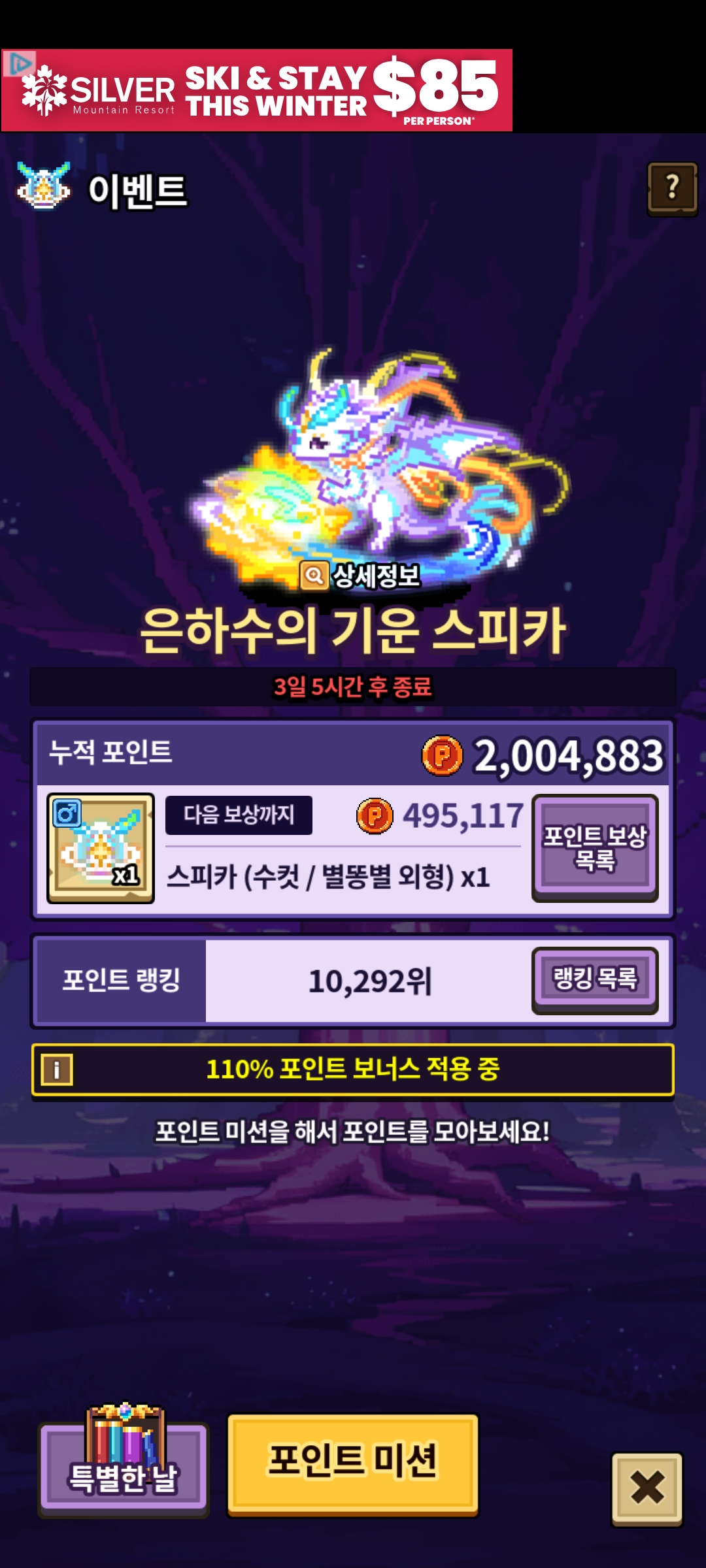The image size is (706, 1568).
Task: Open the 랭킹 목록 ranking list
Action: tap(595, 980)
